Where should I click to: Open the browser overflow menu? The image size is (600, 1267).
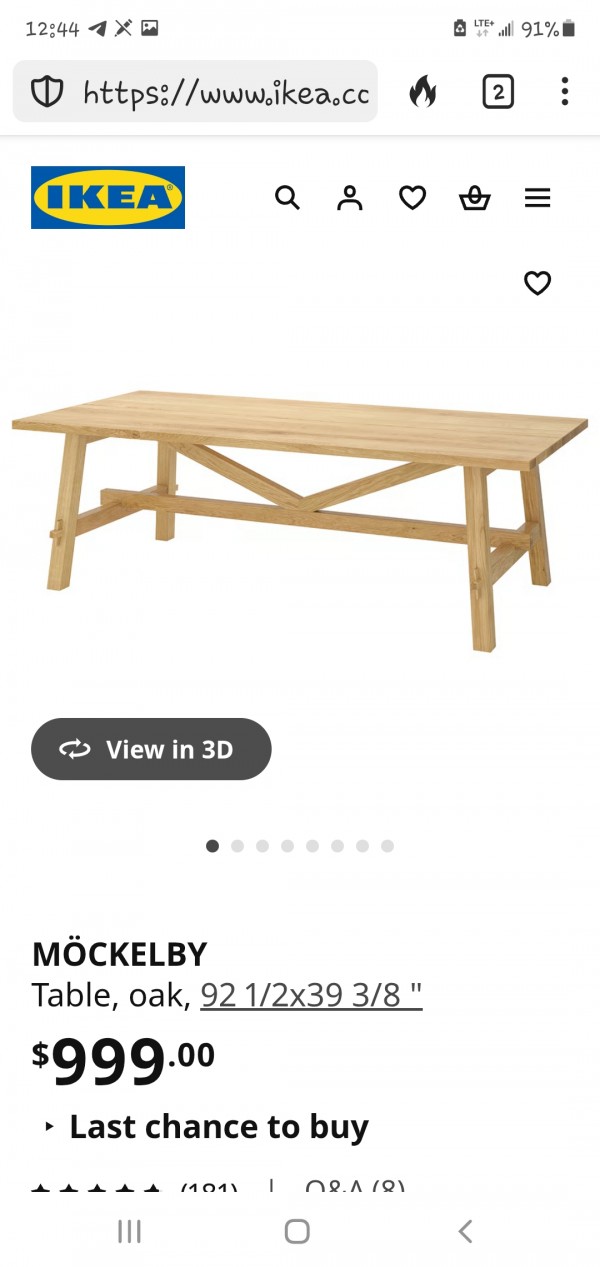point(564,92)
